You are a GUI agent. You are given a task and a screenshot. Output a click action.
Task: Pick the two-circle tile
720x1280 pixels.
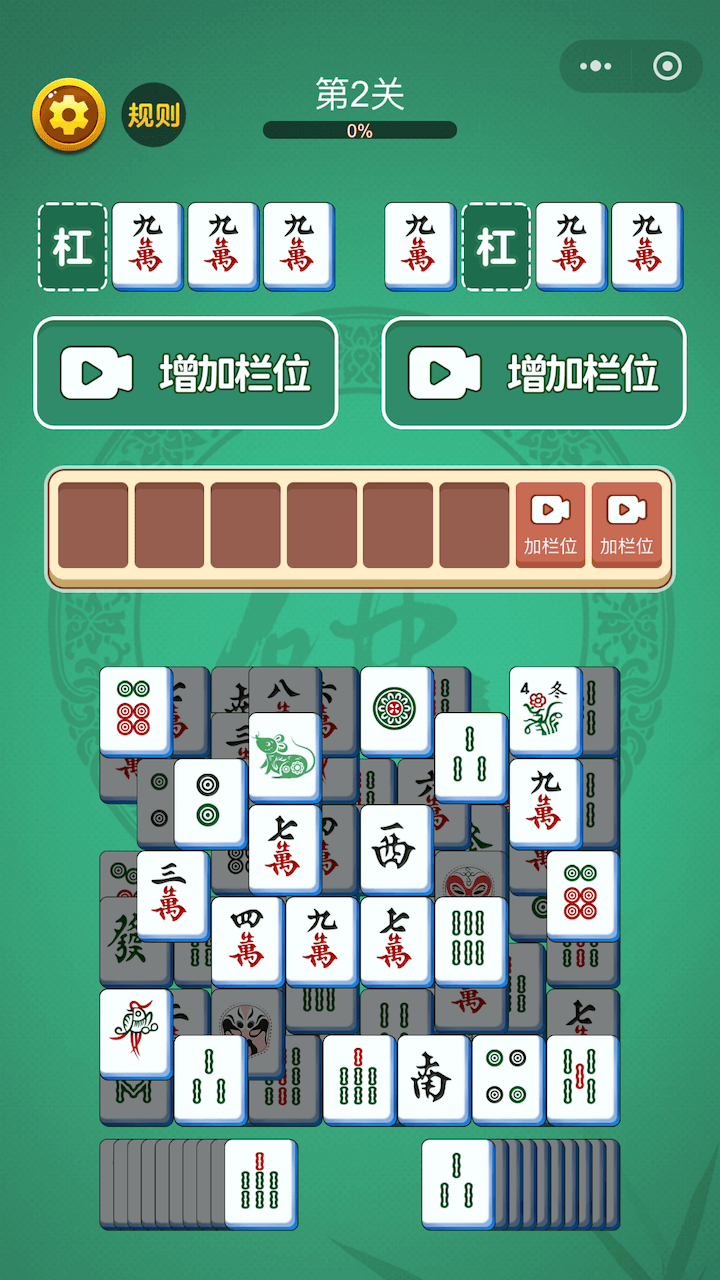pos(209,802)
